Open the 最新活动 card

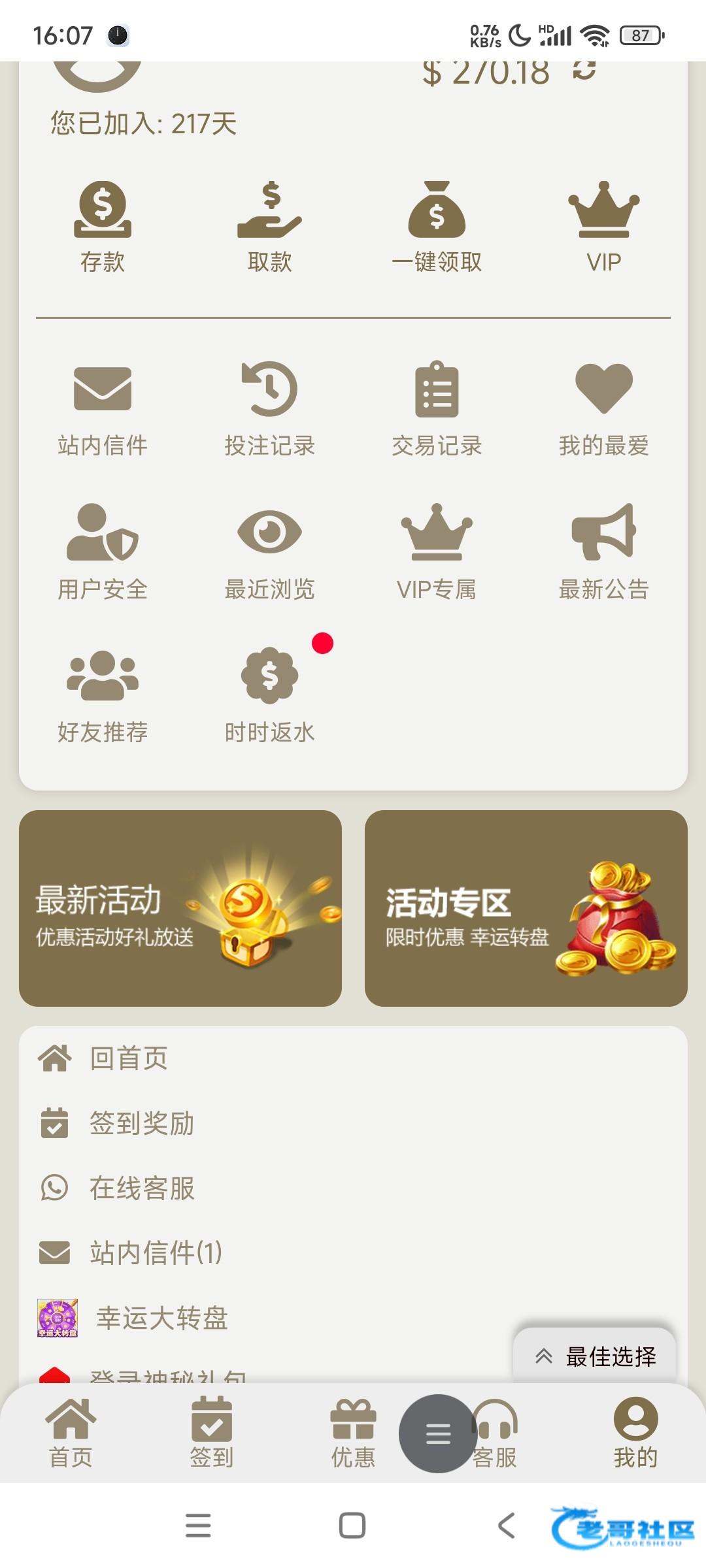click(x=180, y=908)
